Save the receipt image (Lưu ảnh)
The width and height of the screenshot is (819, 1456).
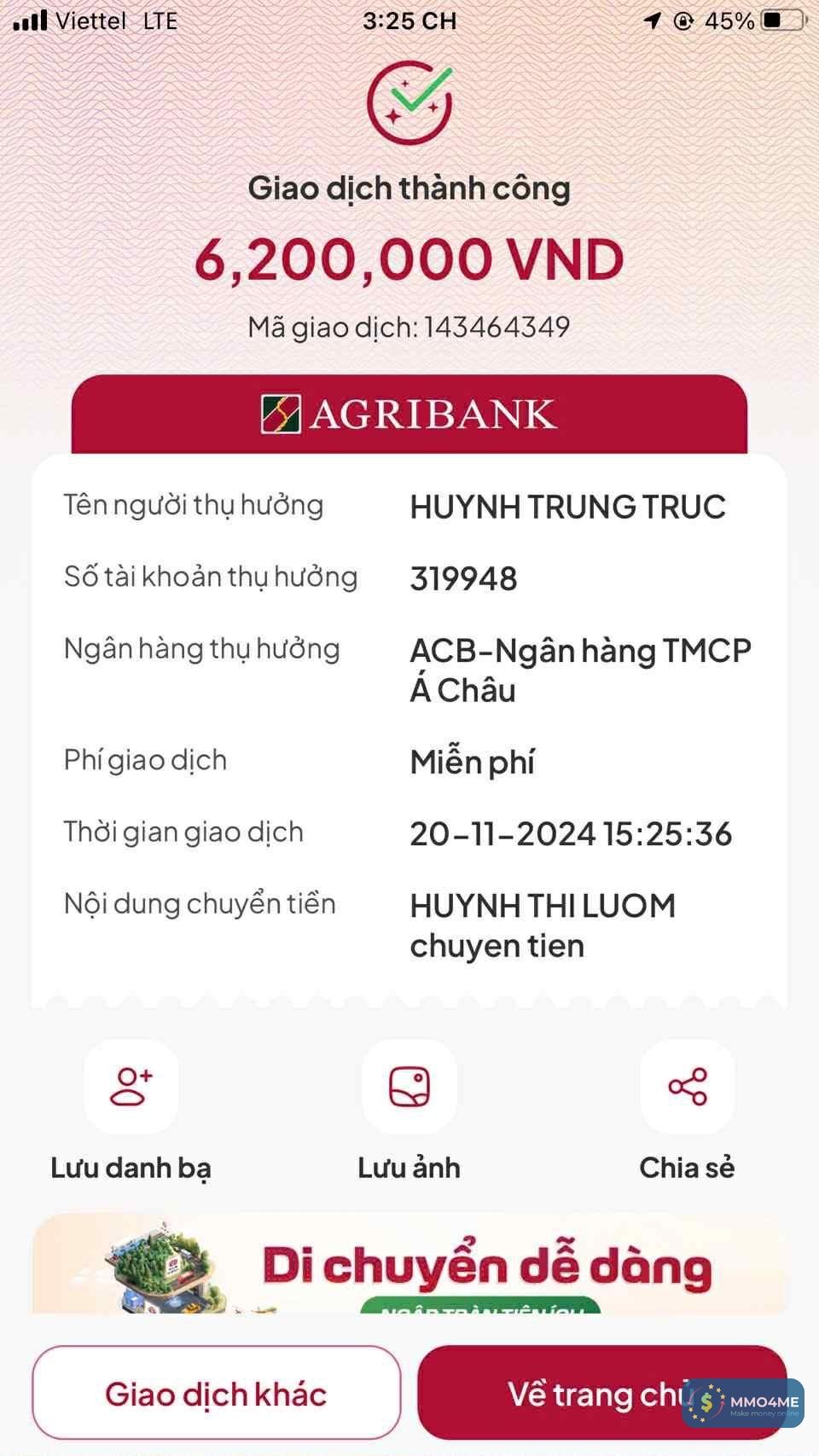point(409,1088)
